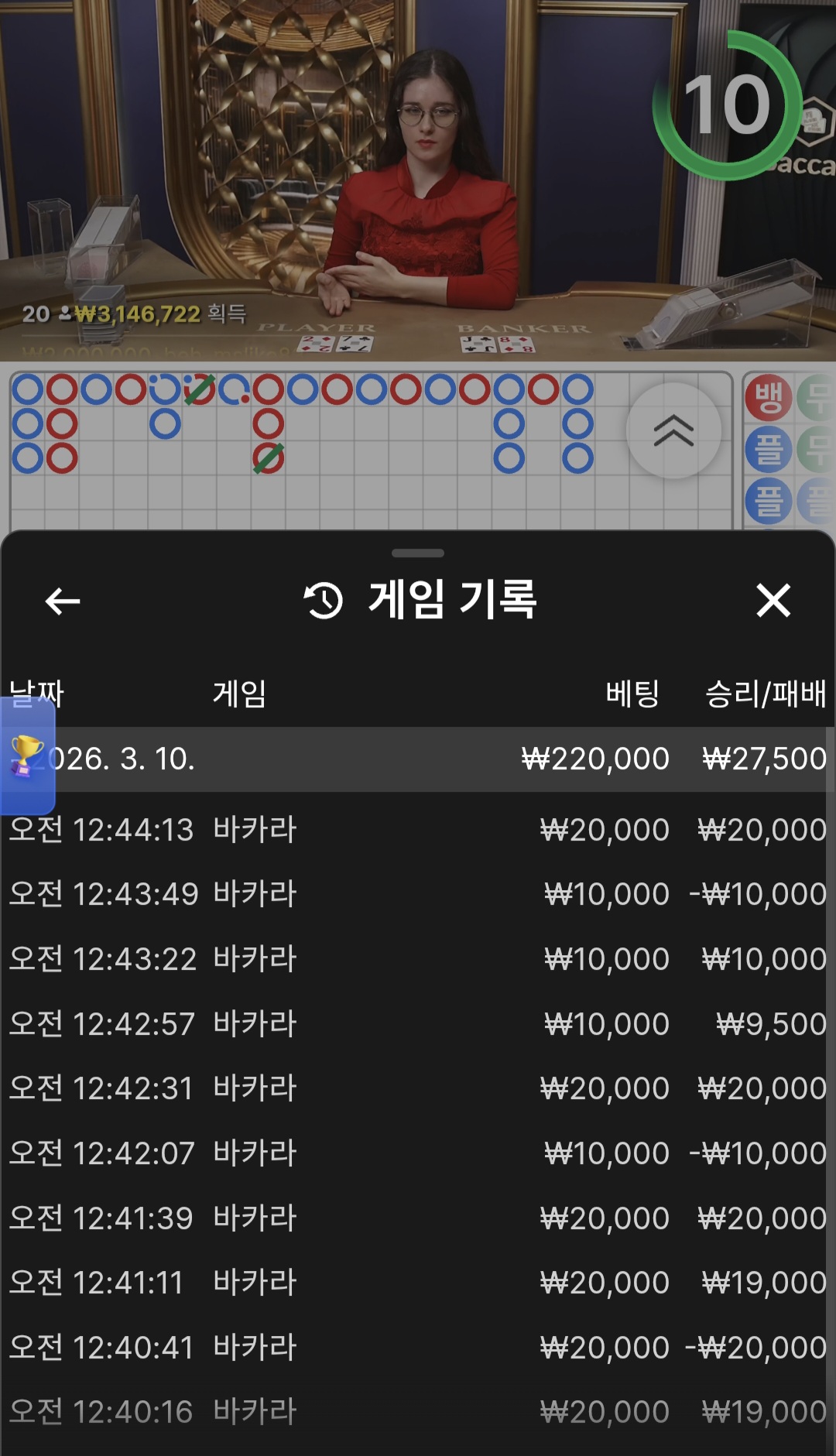836x1456 pixels.
Task: Open the 12:40:41 losing round record
Action: pos(418,1348)
